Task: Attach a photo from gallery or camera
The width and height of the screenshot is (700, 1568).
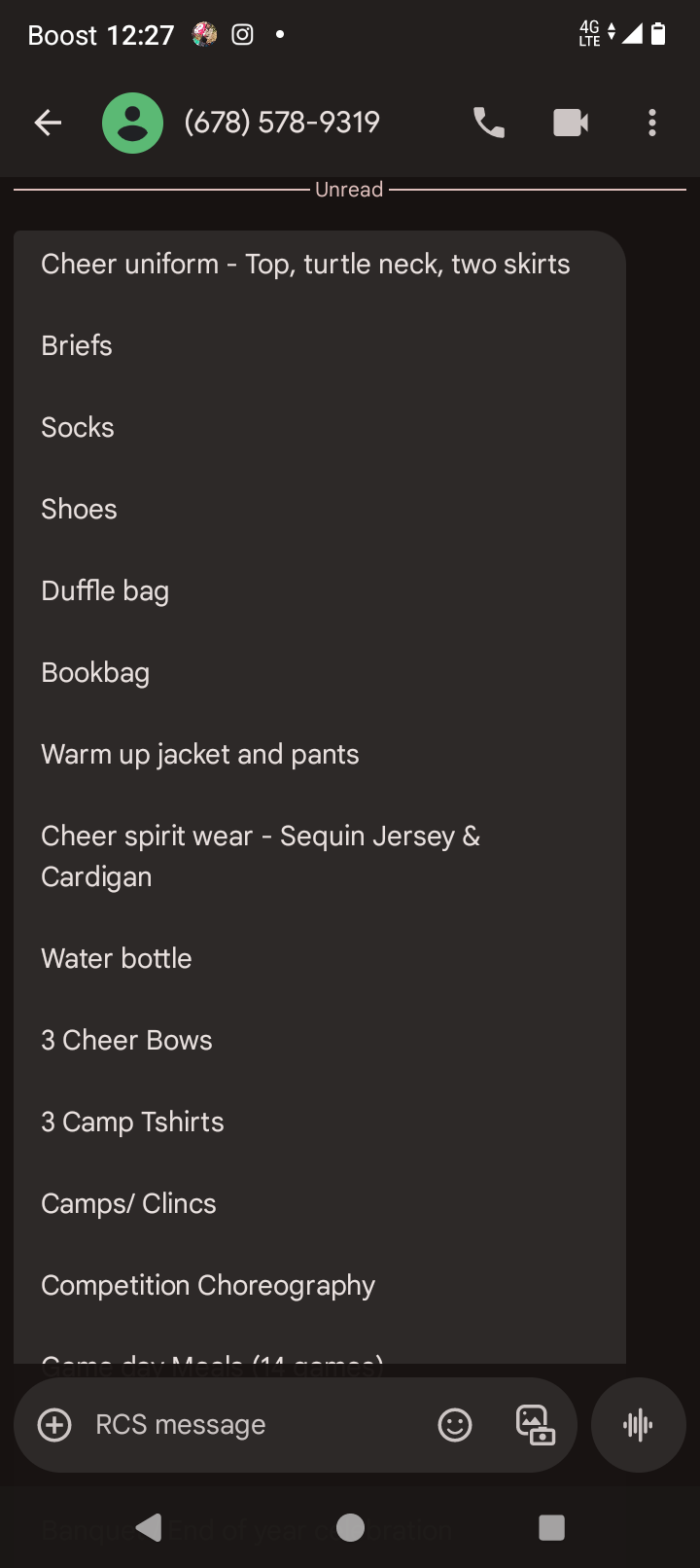Action: pyautogui.click(x=535, y=1425)
